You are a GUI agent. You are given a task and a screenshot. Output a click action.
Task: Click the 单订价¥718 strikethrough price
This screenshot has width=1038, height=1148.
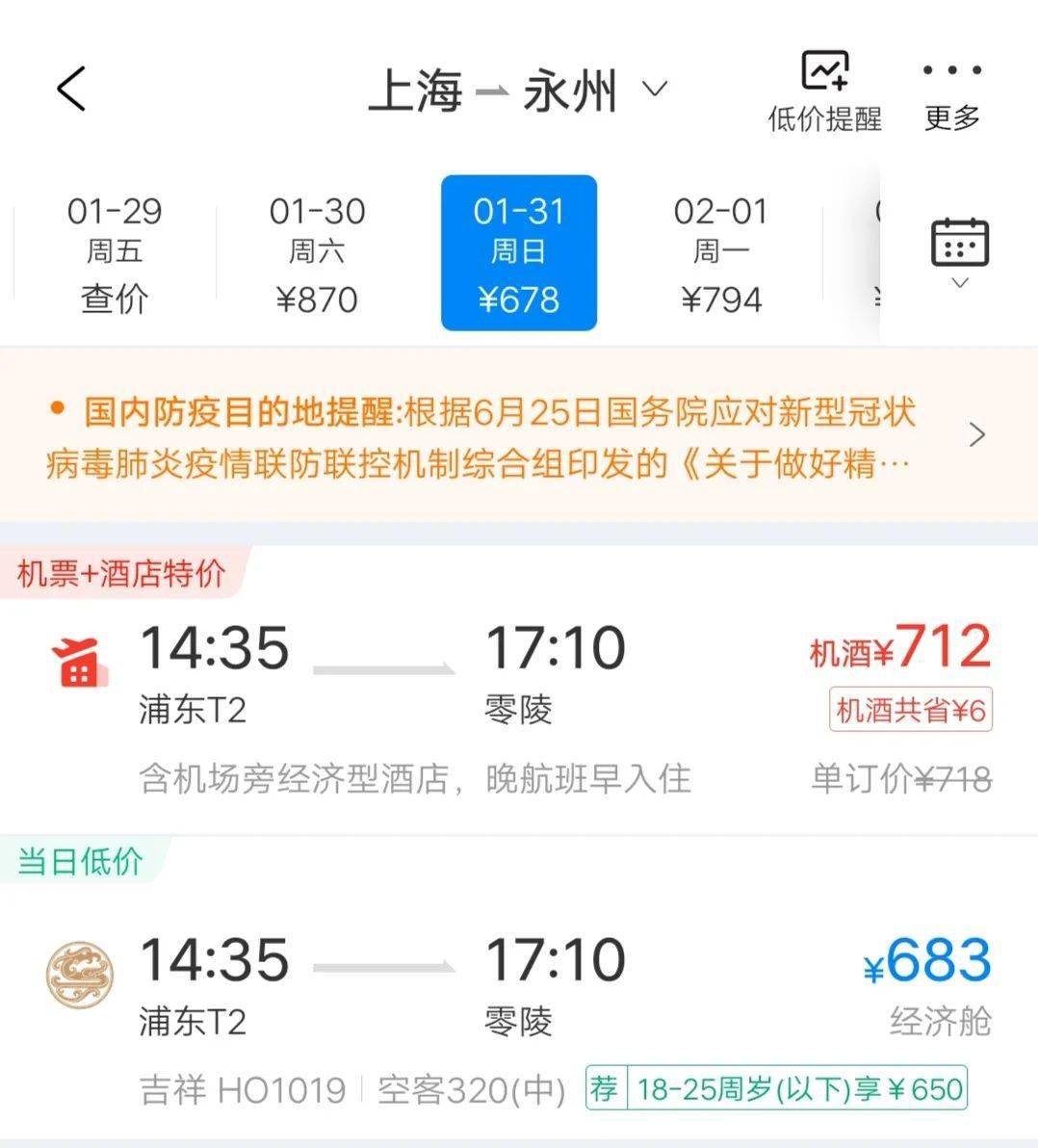pos(907,781)
